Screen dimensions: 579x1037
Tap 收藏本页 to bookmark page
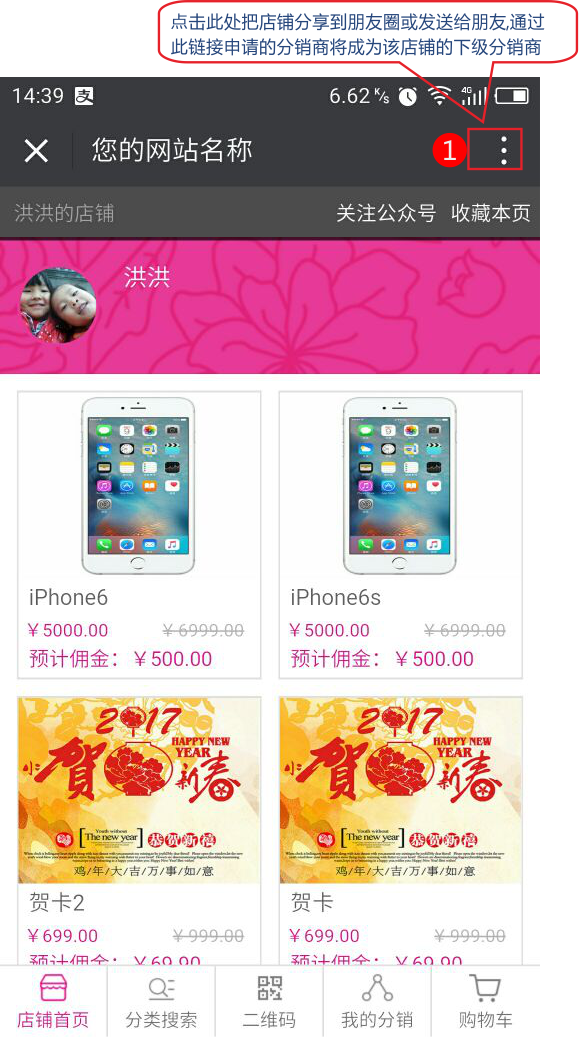pyautogui.click(x=490, y=214)
